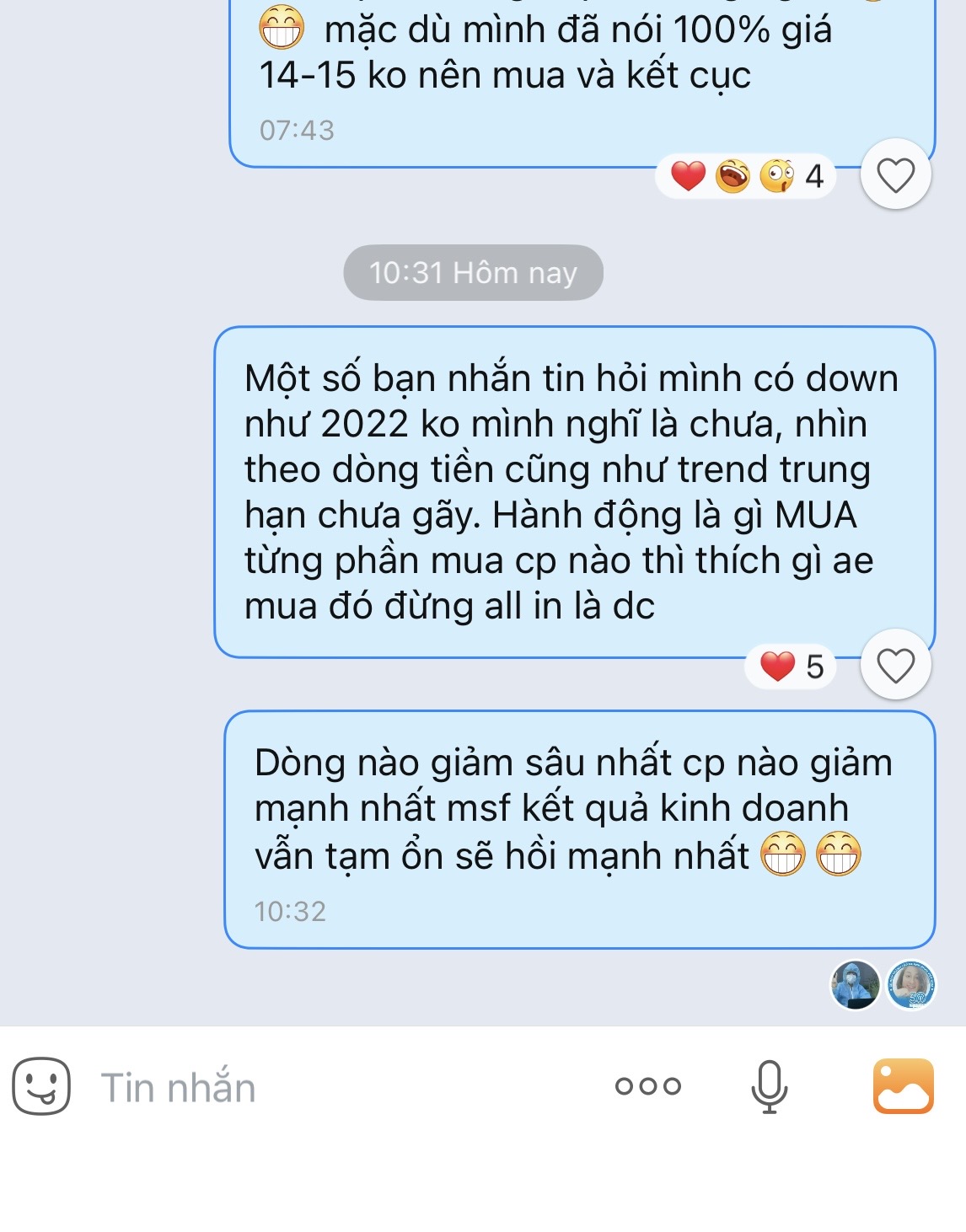Start voice message recording
This screenshot has width=966, height=1232.
click(769, 1086)
